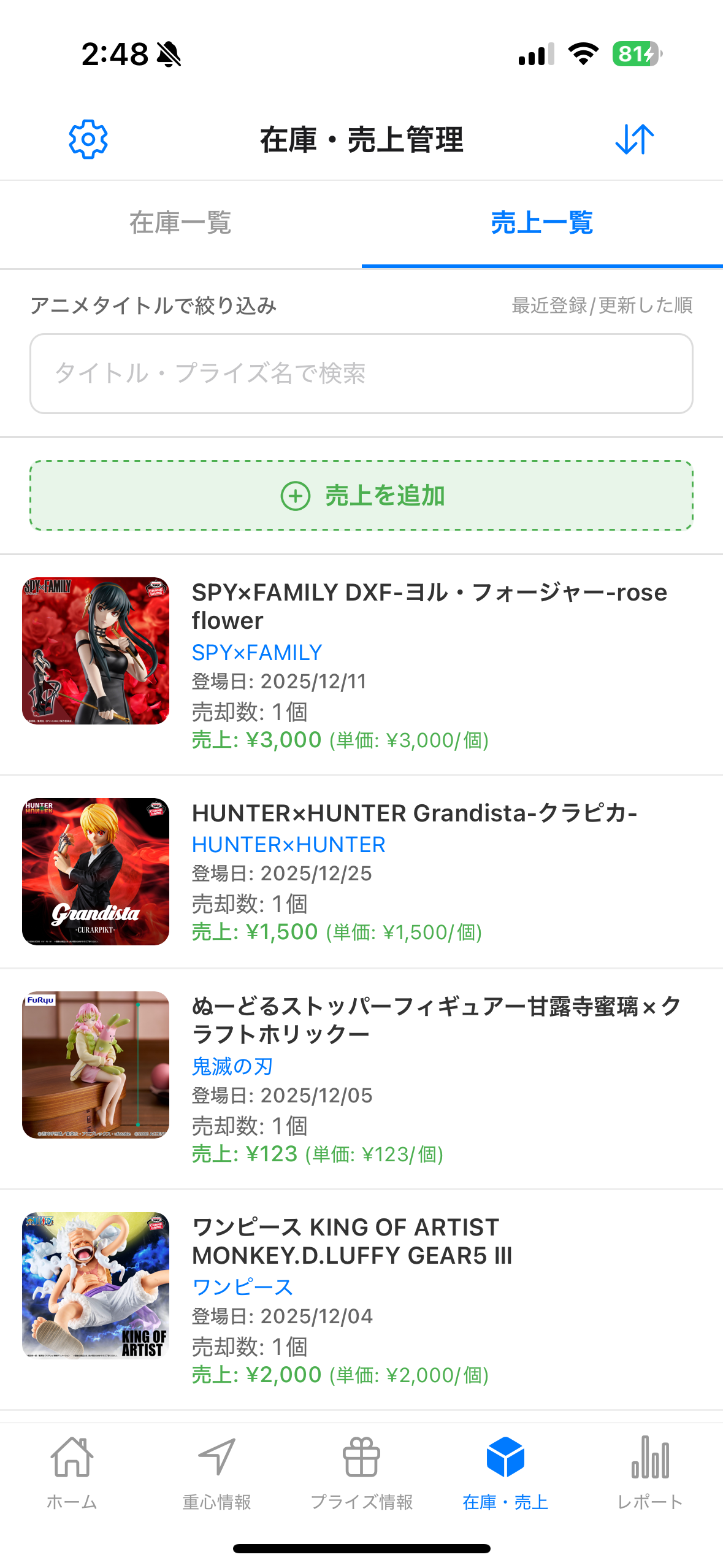This screenshot has height=1568, width=723.
Task: Select the 売上一覧 tab
Action: coord(541,223)
